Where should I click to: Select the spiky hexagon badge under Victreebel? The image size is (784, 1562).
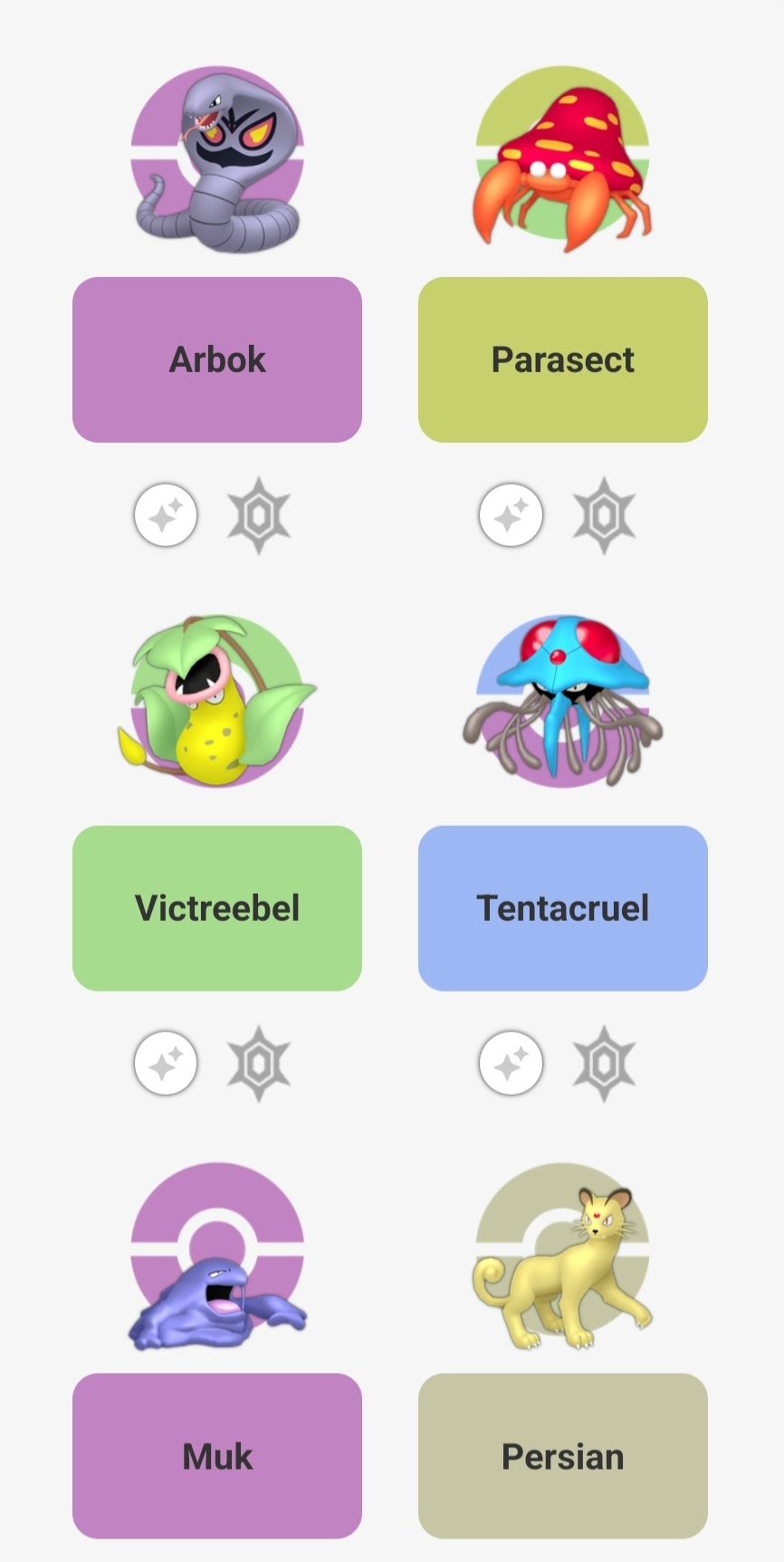pos(259,1063)
